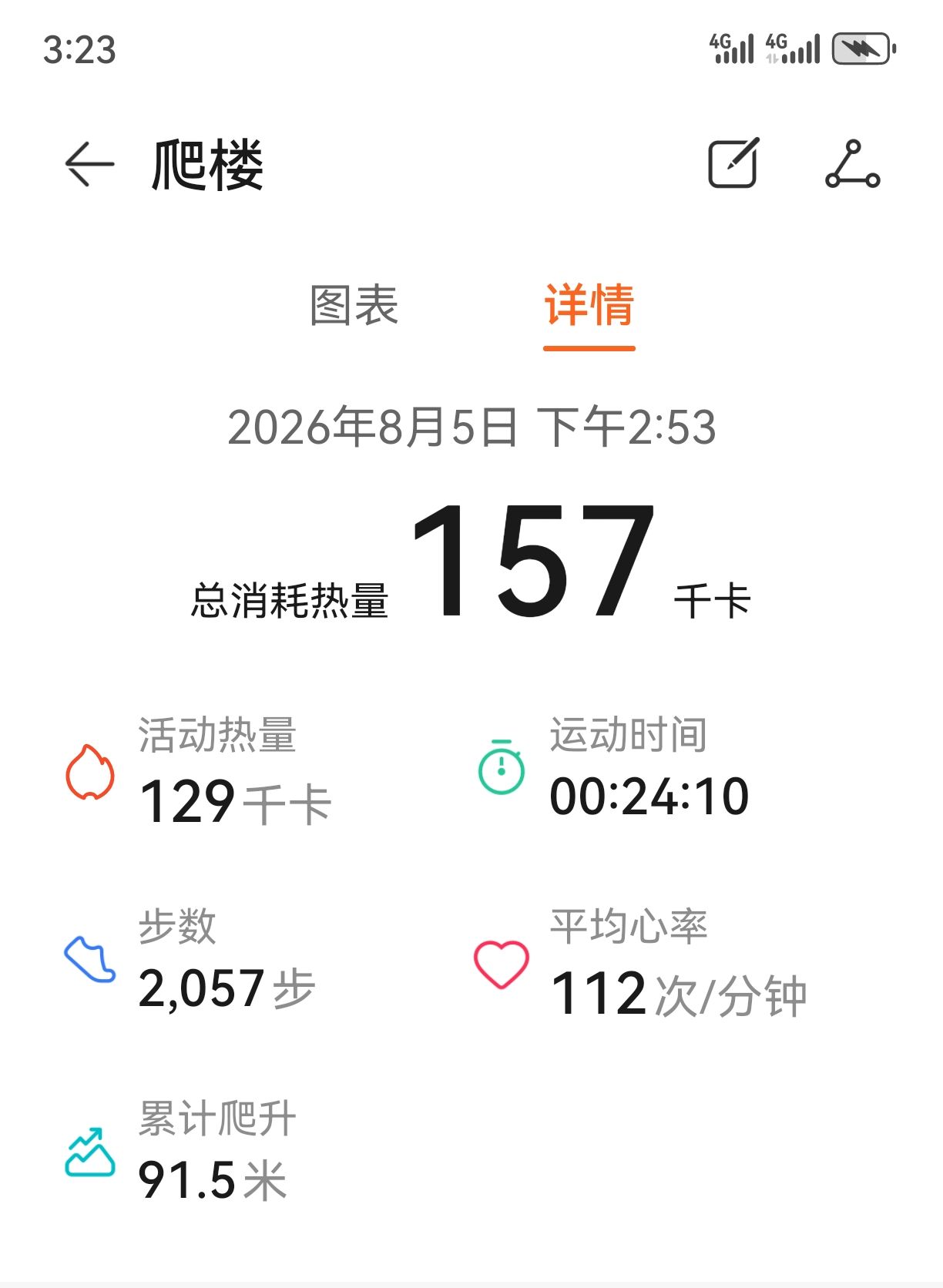943x1288 pixels.
Task: Go back from the 爬楼 workout page
Action: point(89,164)
